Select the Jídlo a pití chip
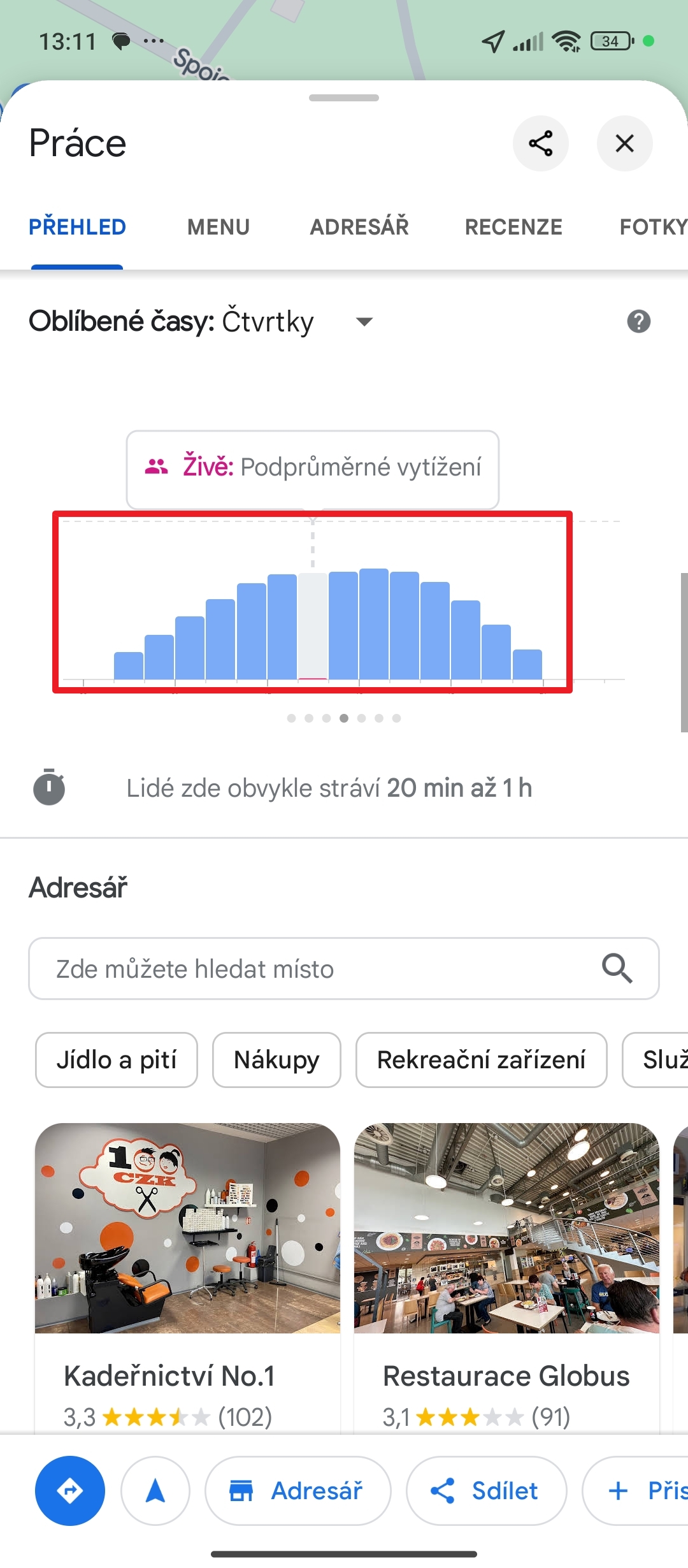The image size is (688, 1568). coord(117,1060)
